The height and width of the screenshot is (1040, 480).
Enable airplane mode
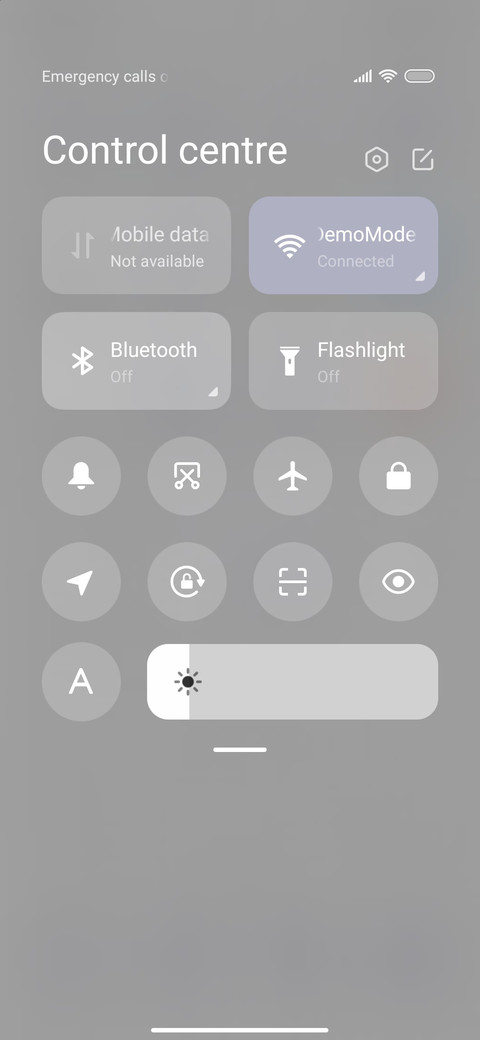click(293, 476)
